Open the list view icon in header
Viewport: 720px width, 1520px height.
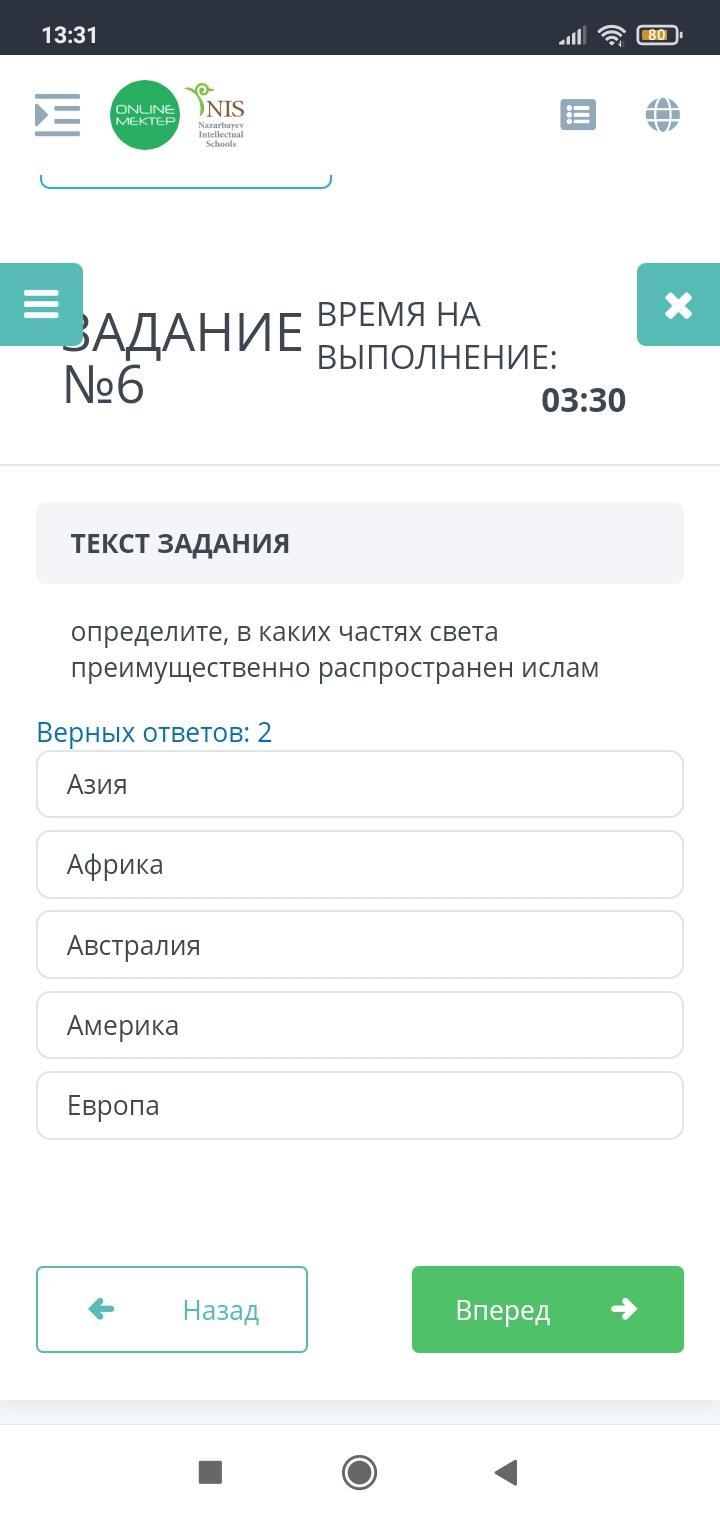[x=578, y=115]
